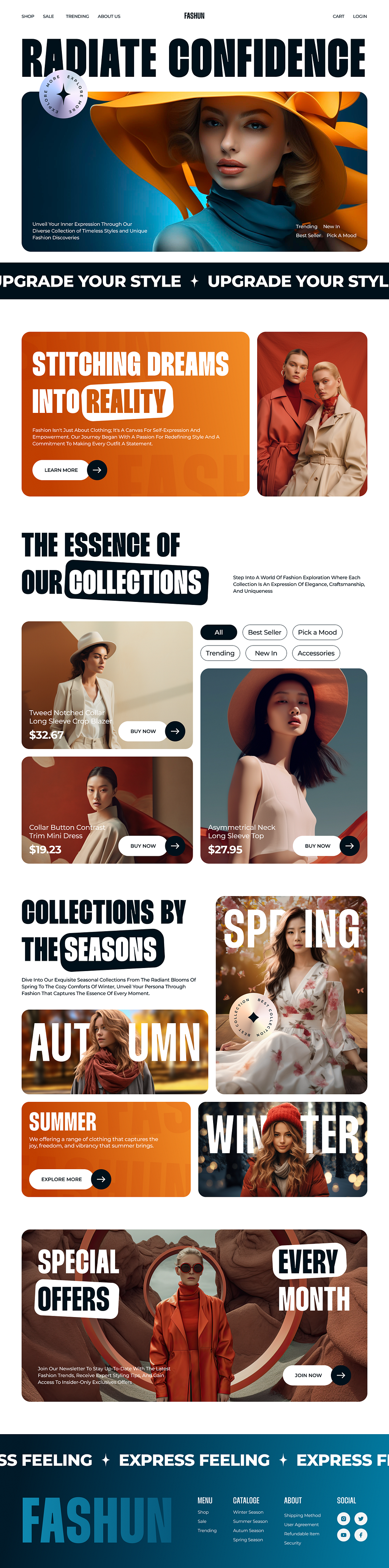The height and width of the screenshot is (1568, 389).
Task: Open Trending in the top navigation
Action: pos(77,16)
